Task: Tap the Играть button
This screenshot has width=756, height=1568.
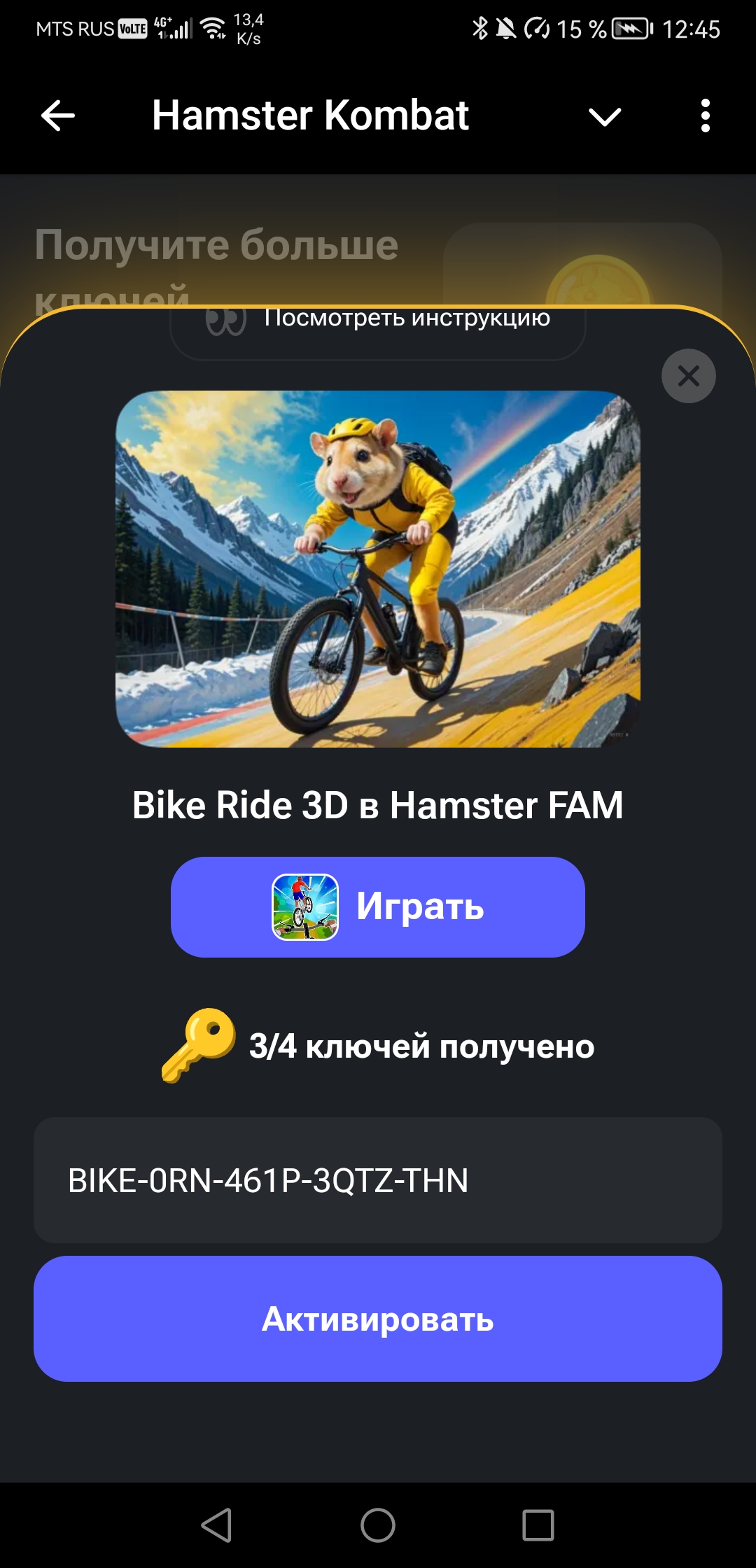Action: tap(378, 906)
